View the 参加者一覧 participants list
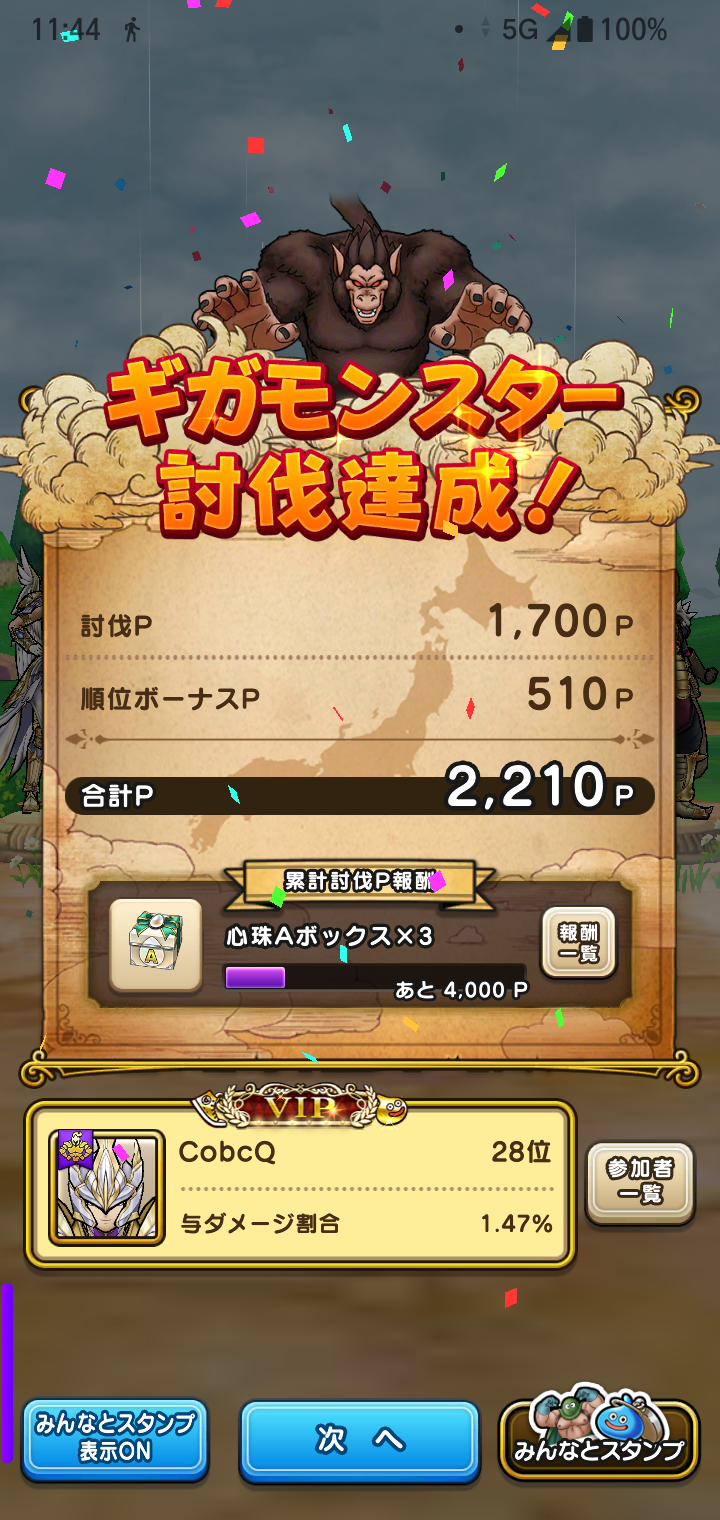 point(640,1184)
